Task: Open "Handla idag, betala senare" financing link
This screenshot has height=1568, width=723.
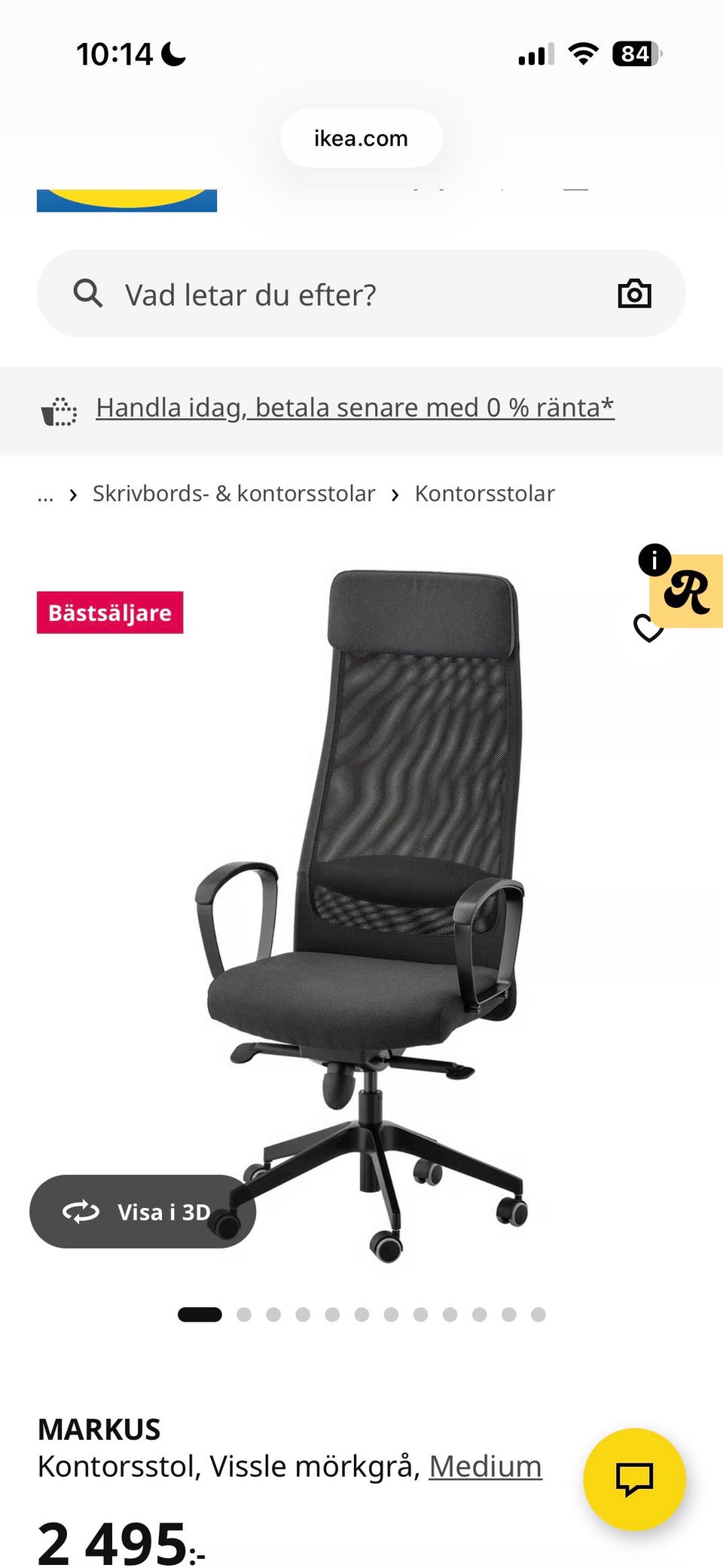Action: pyautogui.click(x=354, y=407)
